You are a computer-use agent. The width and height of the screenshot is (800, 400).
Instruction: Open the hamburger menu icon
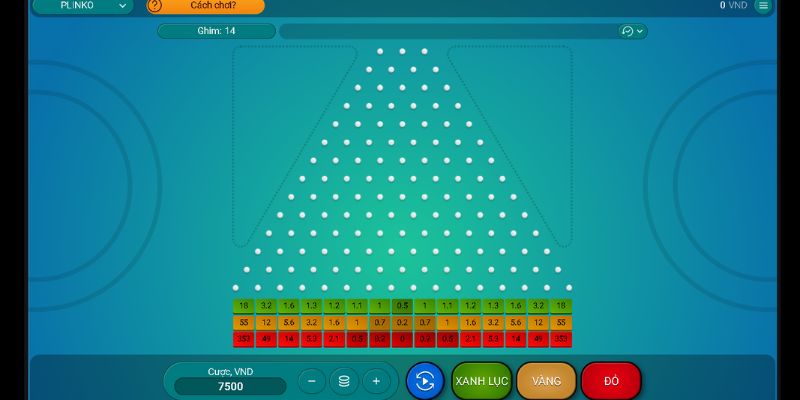(763, 6)
